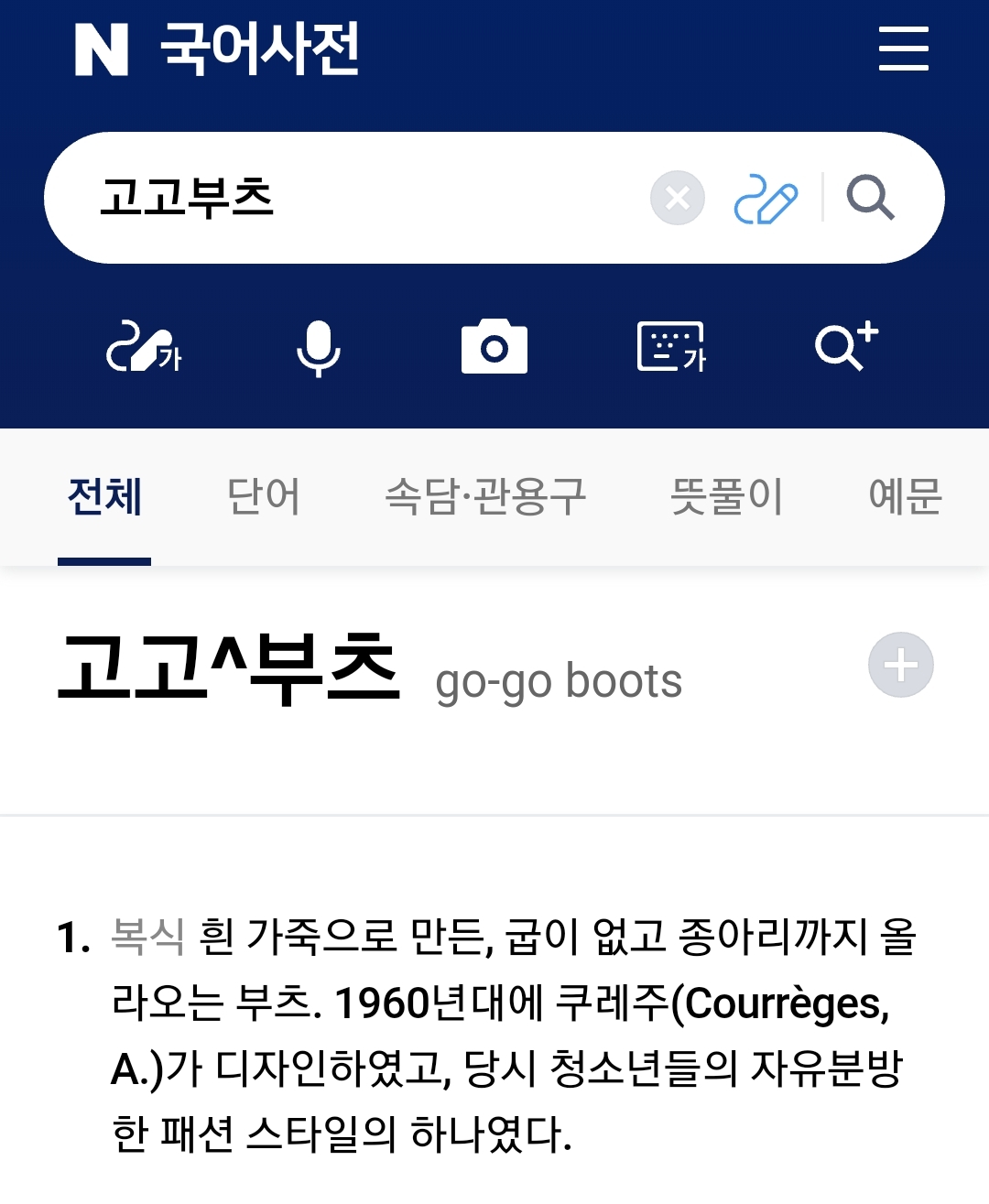Open advanced search with the plus magnifier
This screenshot has height=1204, width=989.
click(846, 346)
